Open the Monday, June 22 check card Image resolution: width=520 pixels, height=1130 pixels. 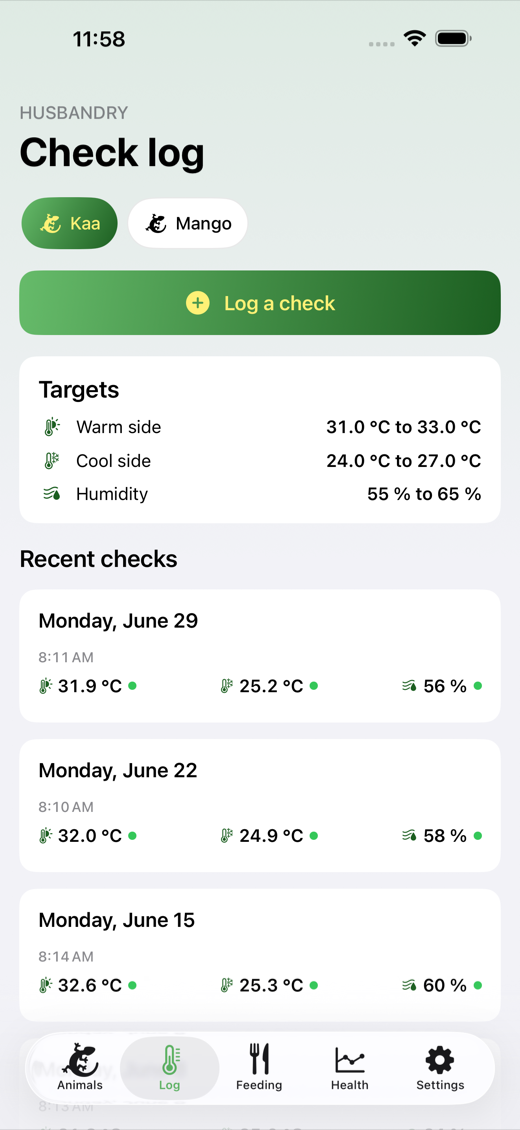pyautogui.click(x=260, y=806)
